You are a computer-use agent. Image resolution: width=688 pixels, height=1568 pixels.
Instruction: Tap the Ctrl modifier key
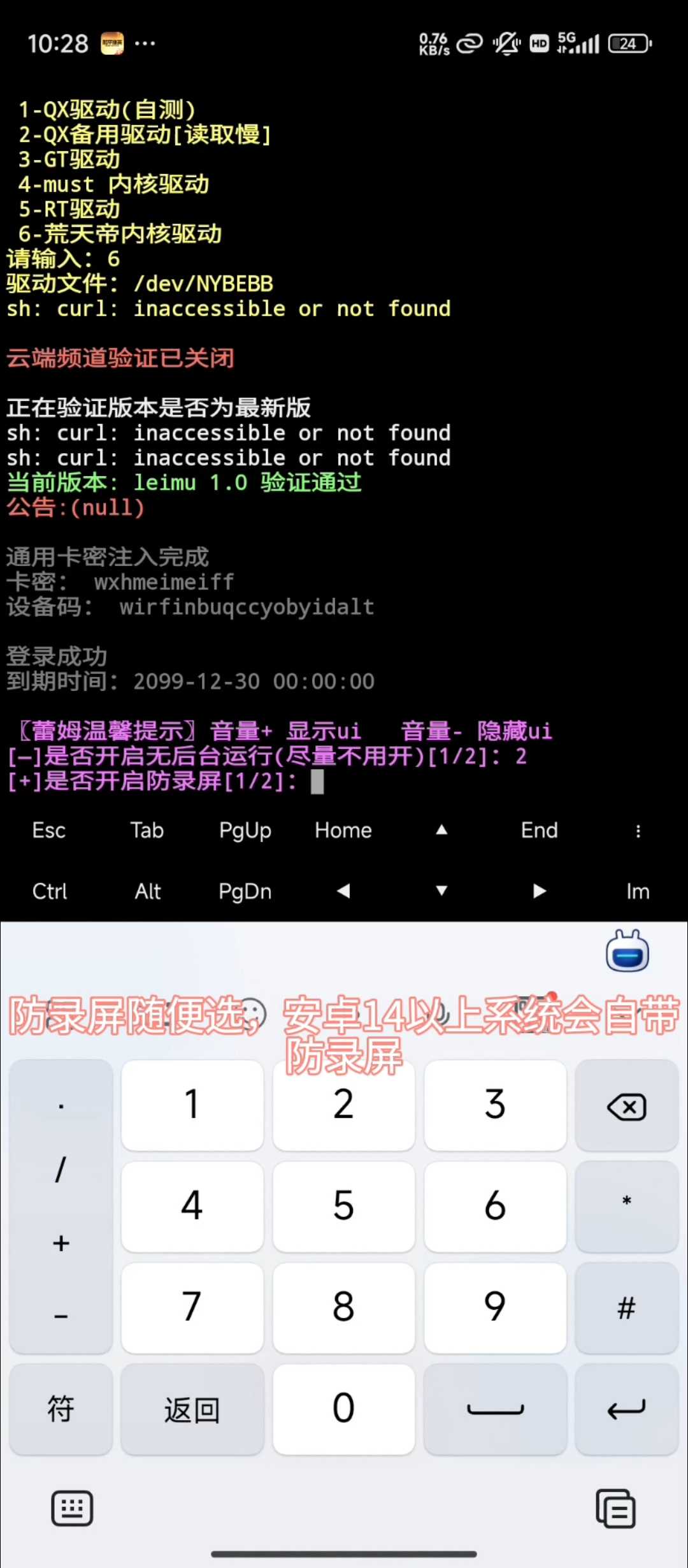coord(50,891)
